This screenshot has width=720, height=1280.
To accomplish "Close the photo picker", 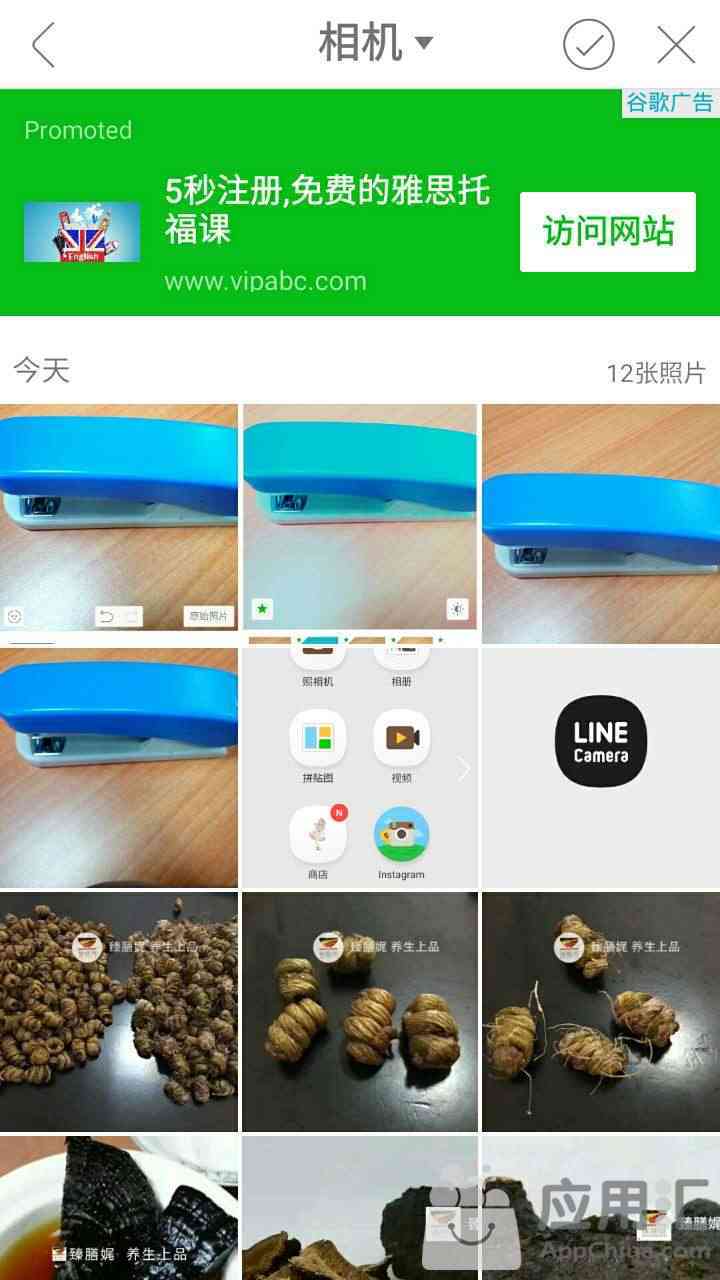I will pos(676,45).
